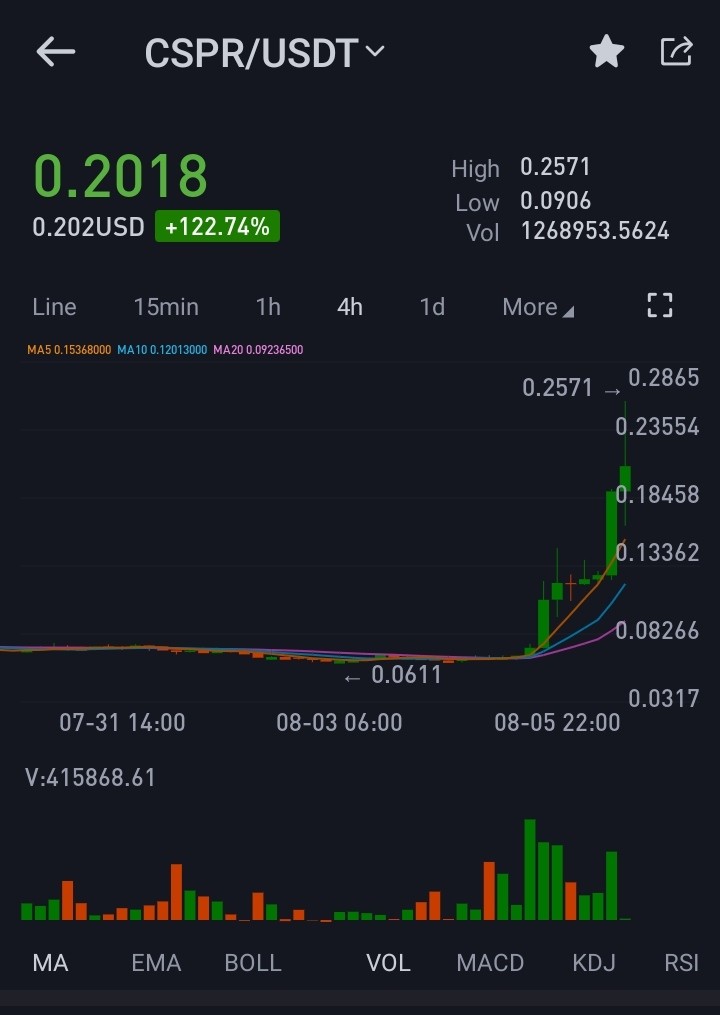Select the 15min interval
The image size is (720, 1015).
click(166, 307)
